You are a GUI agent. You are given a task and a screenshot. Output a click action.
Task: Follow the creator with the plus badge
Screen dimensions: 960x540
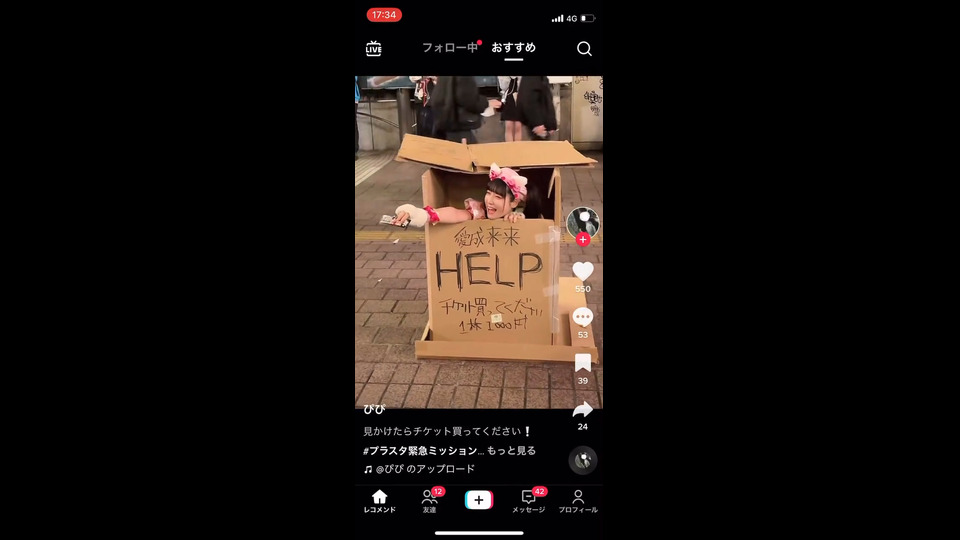coord(583,240)
